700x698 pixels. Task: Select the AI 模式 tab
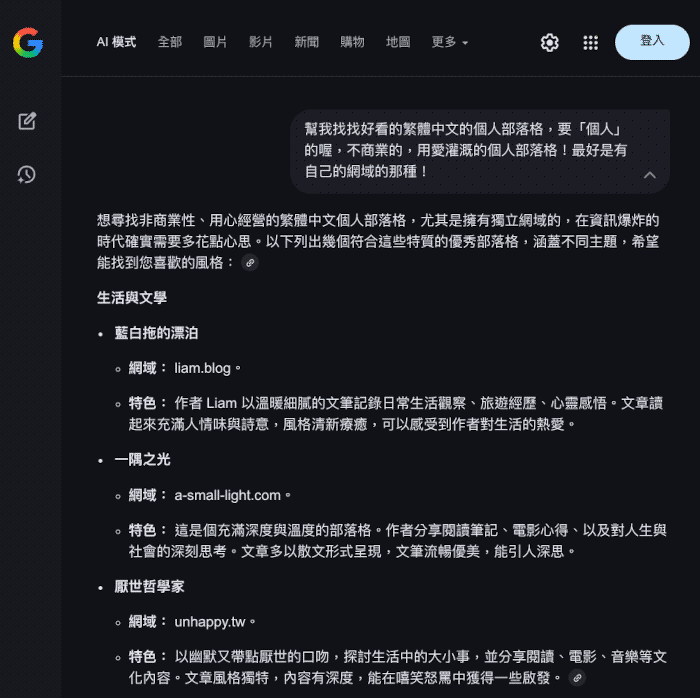(x=116, y=42)
